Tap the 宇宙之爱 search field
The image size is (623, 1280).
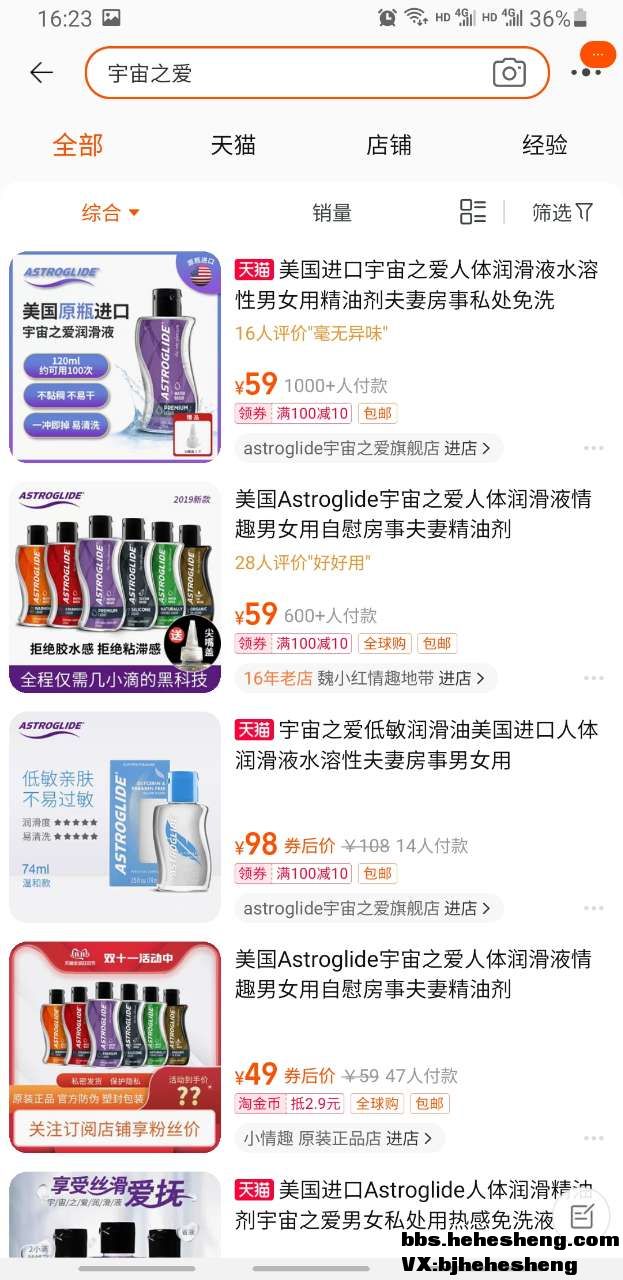click(290, 73)
